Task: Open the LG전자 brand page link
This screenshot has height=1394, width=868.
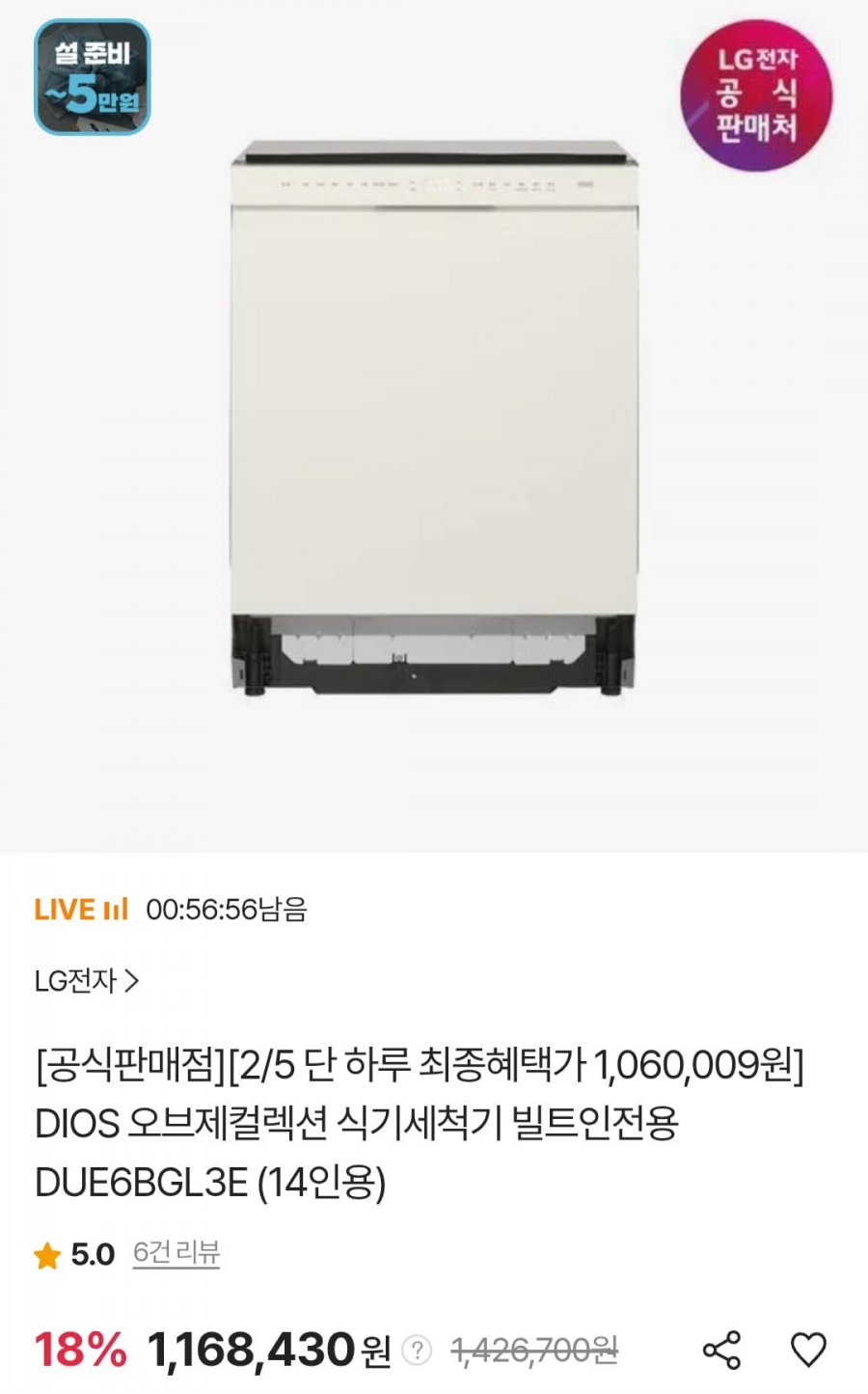Action: (87, 981)
